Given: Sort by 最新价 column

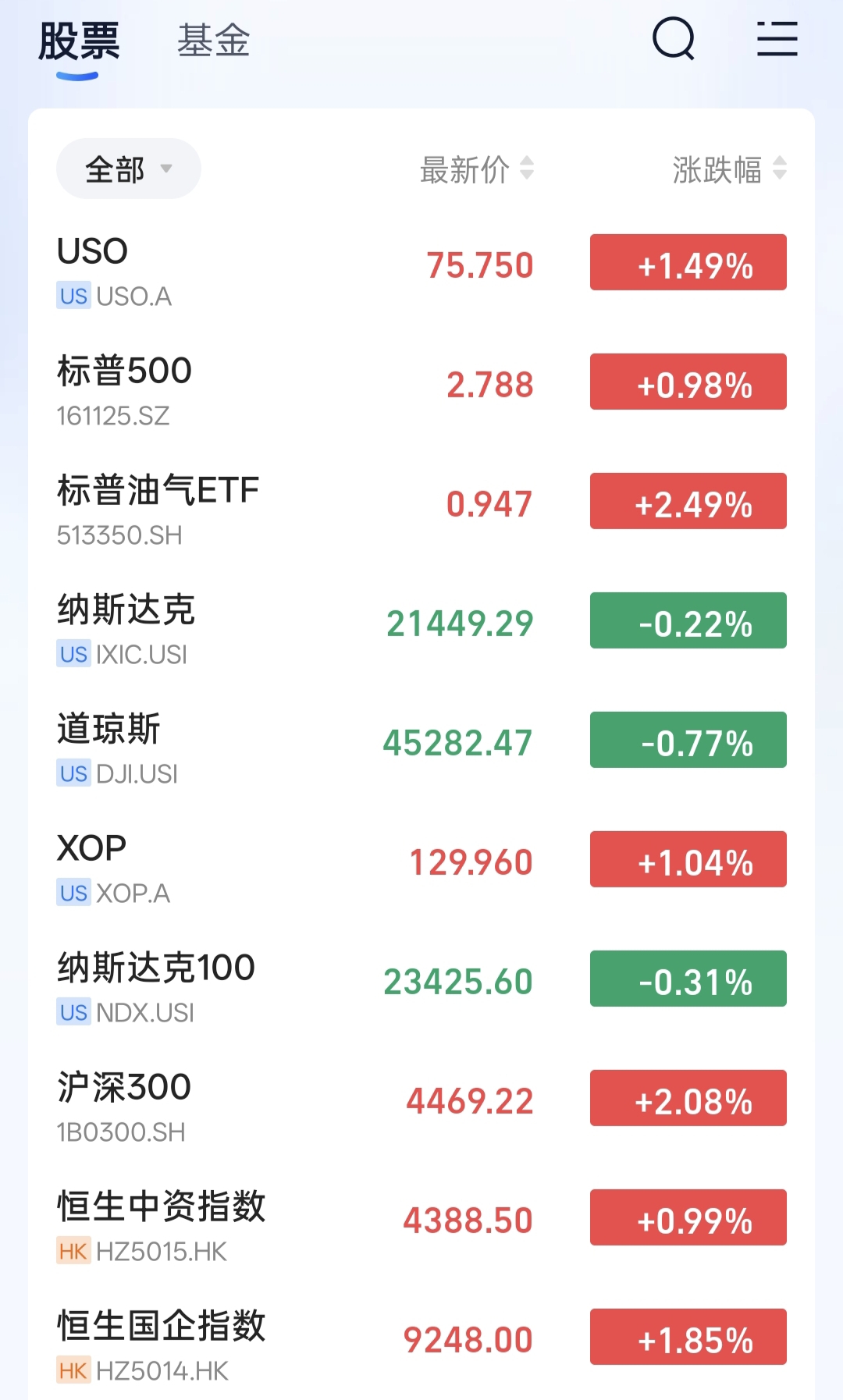Looking at the screenshot, I should click(x=477, y=169).
